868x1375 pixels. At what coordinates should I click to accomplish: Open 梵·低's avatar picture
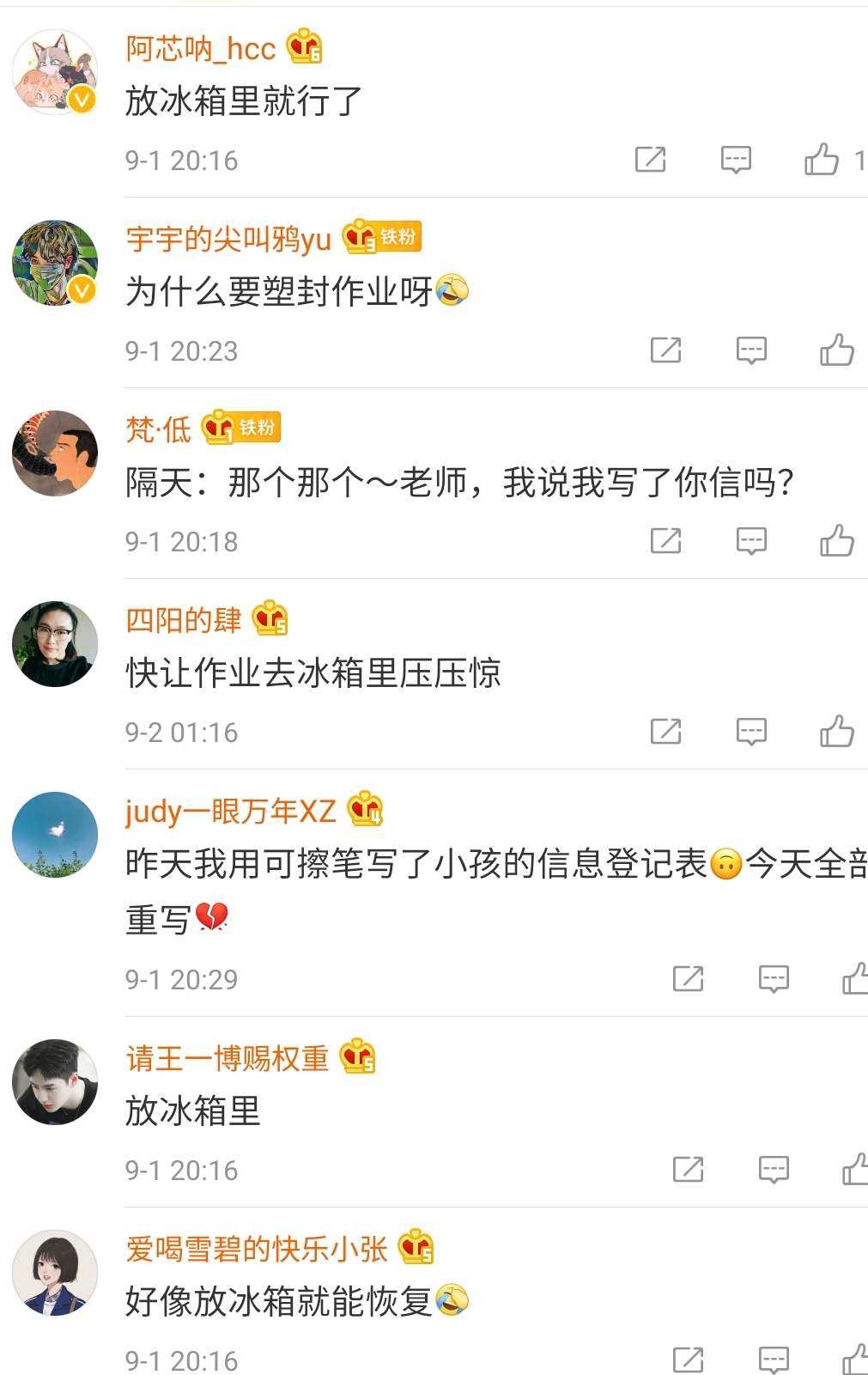click(x=54, y=451)
